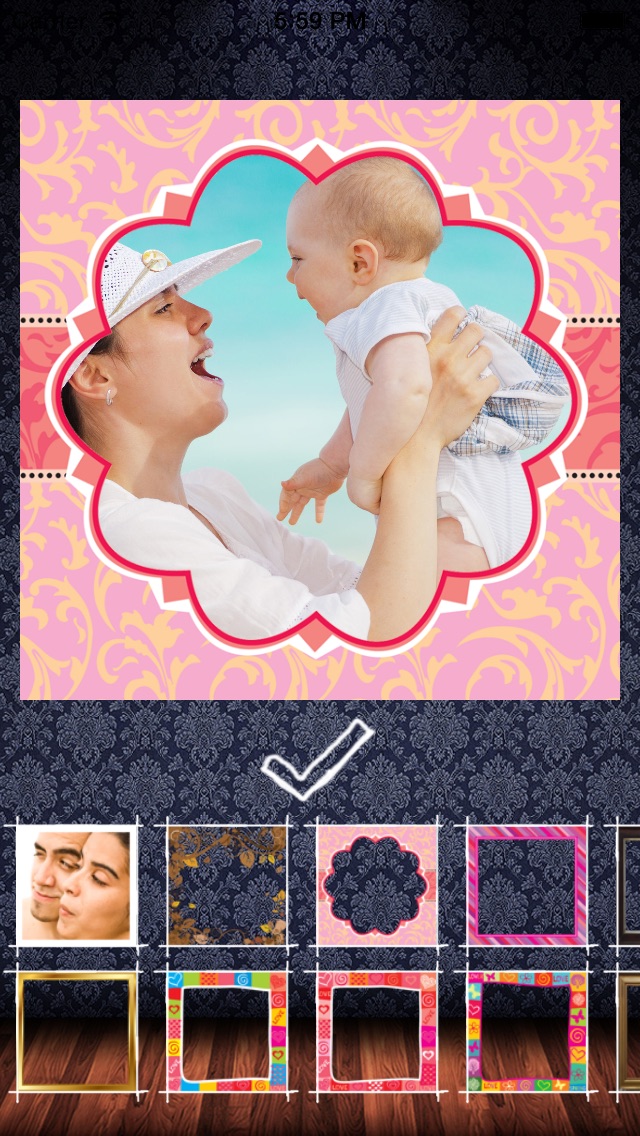640x1136 pixels.
Task: Pick the pink scalloped flower frame
Action: tap(377, 885)
